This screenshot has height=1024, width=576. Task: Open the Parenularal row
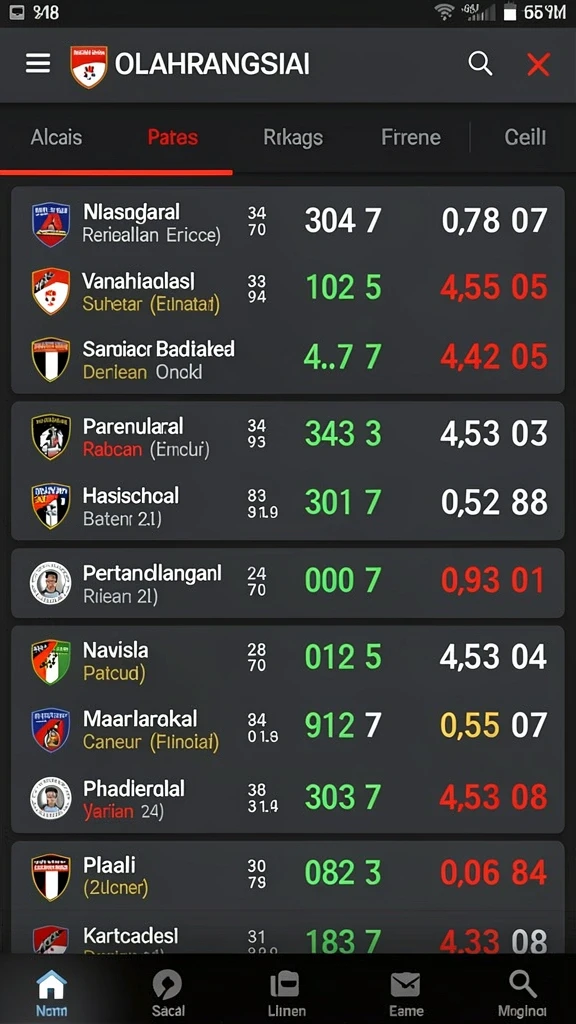coord(287,436)
